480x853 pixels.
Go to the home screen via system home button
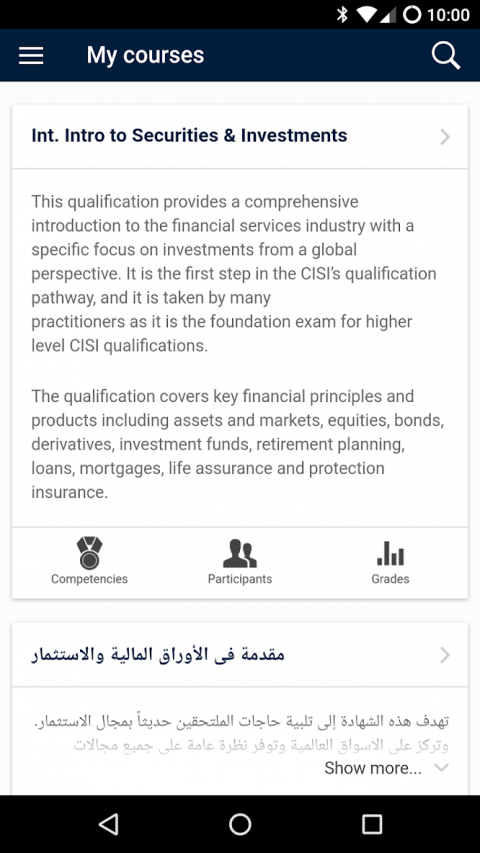click(x=240, y=825)
